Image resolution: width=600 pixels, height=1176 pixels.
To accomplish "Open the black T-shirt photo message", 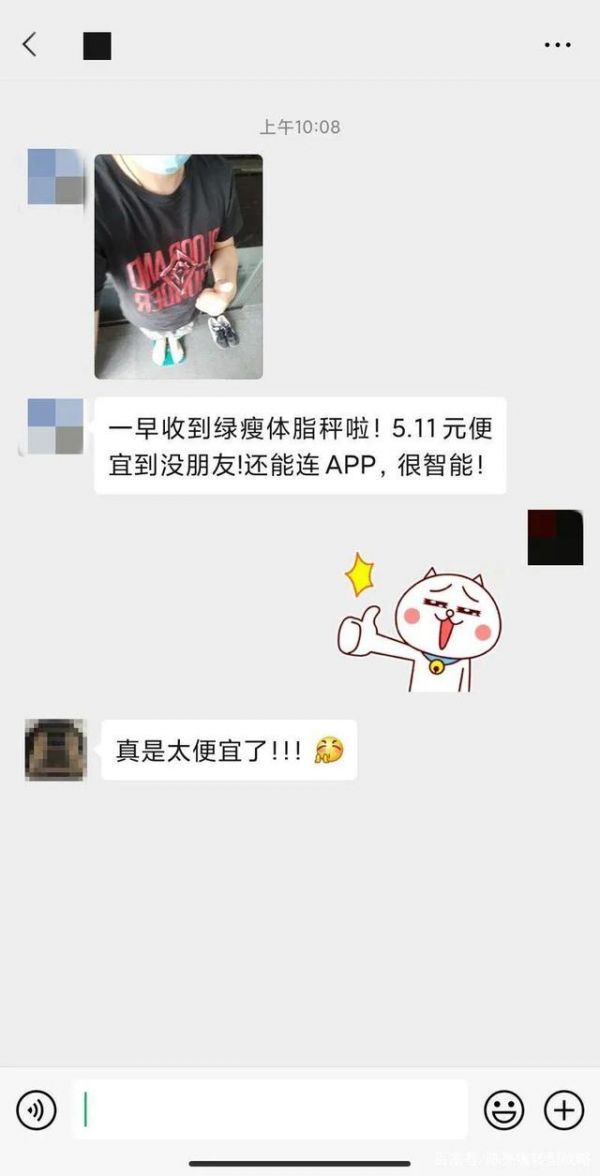I will pyautogui.click(x=179, y=266).
